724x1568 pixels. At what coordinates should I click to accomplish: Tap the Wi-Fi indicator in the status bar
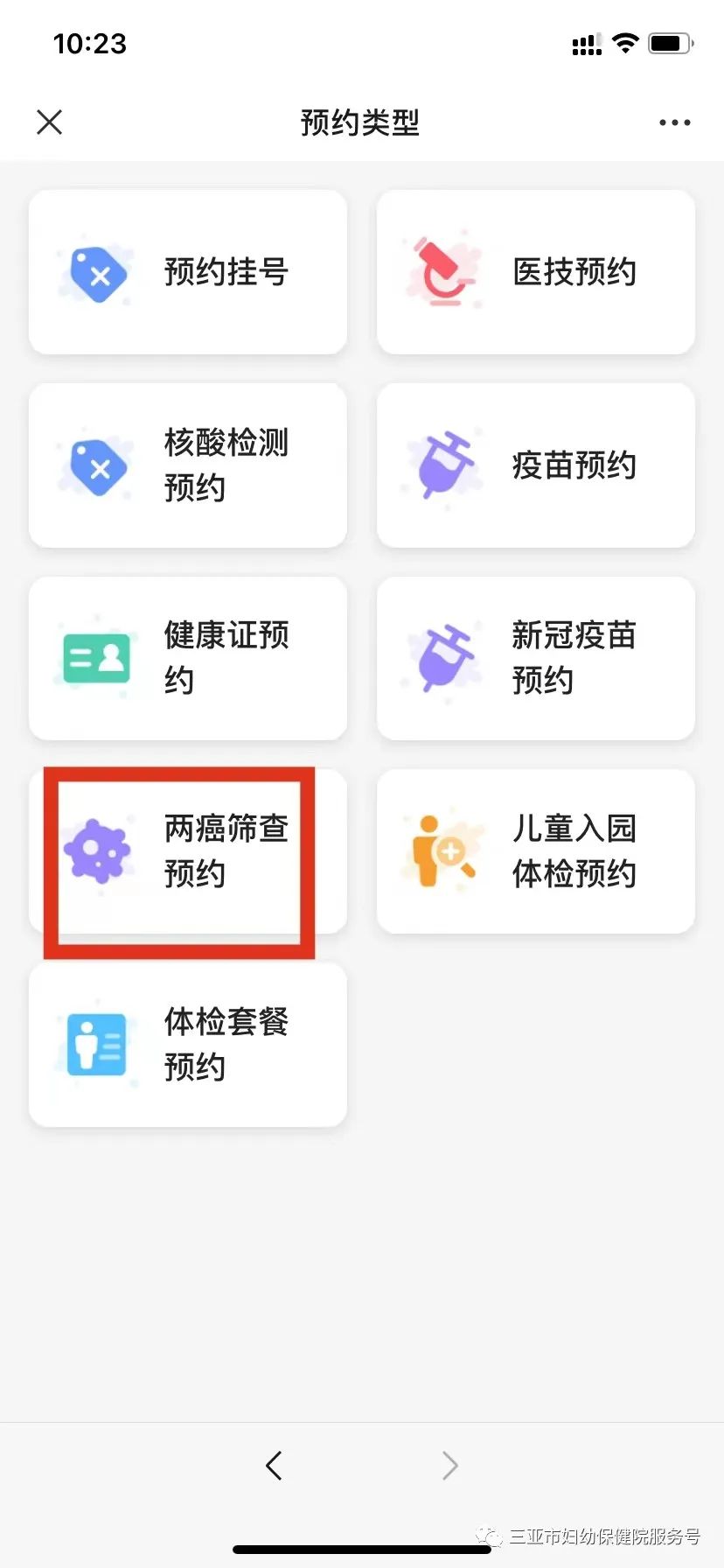coord(626,43)
